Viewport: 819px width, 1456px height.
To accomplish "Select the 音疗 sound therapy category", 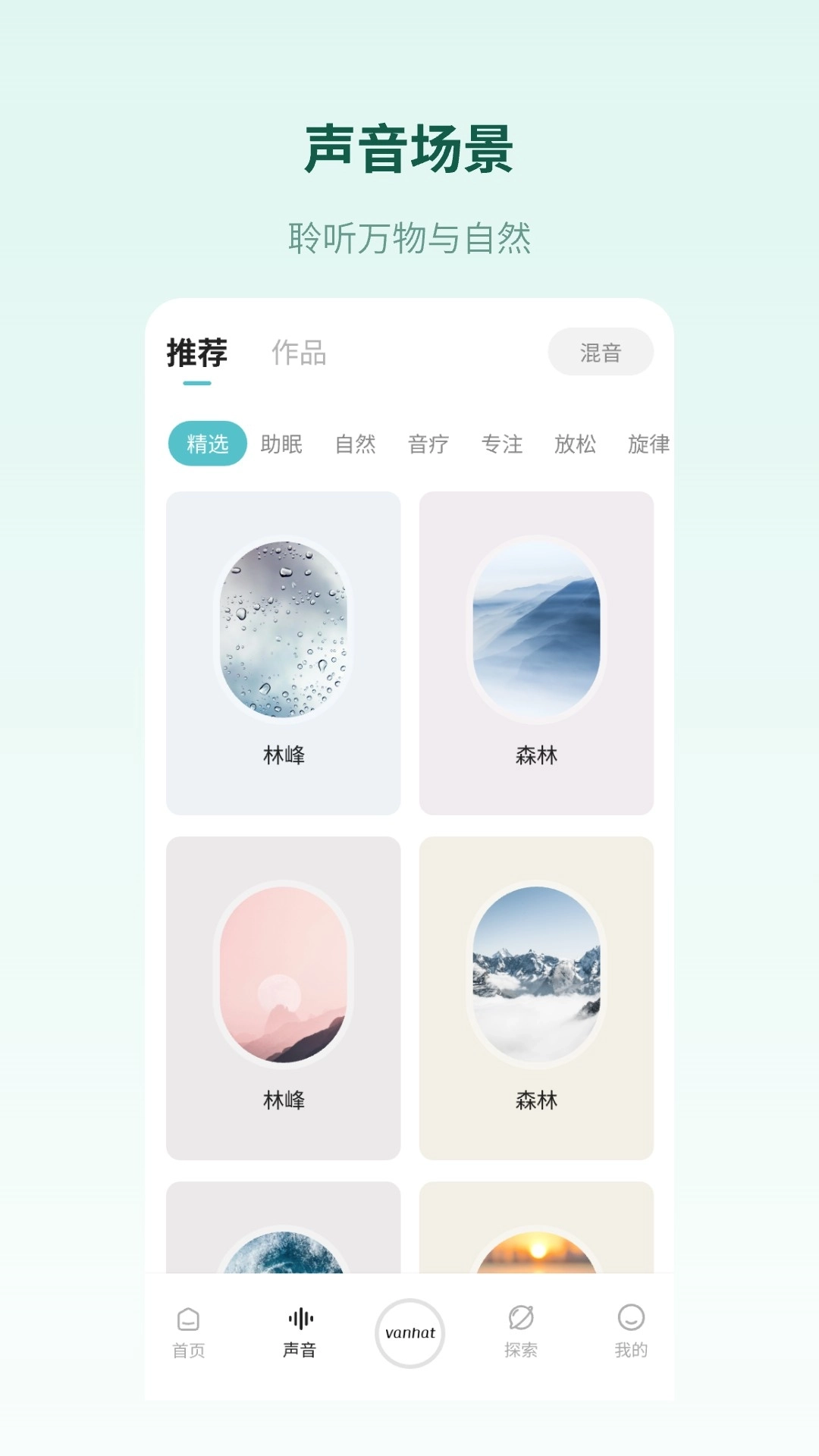I will [x=428, y=444].
